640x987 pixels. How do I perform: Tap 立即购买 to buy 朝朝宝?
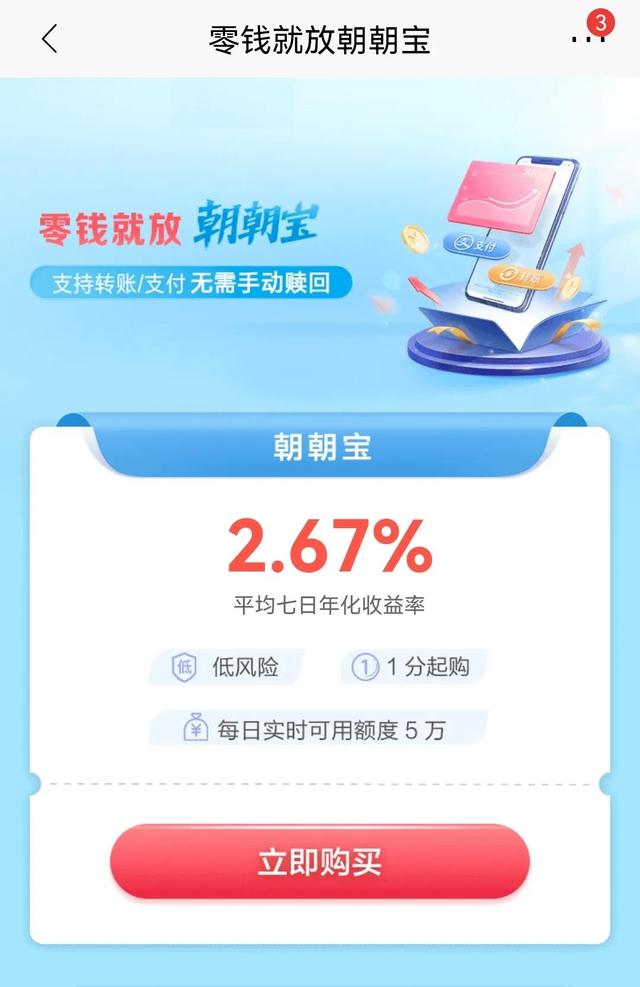(319, 862)
